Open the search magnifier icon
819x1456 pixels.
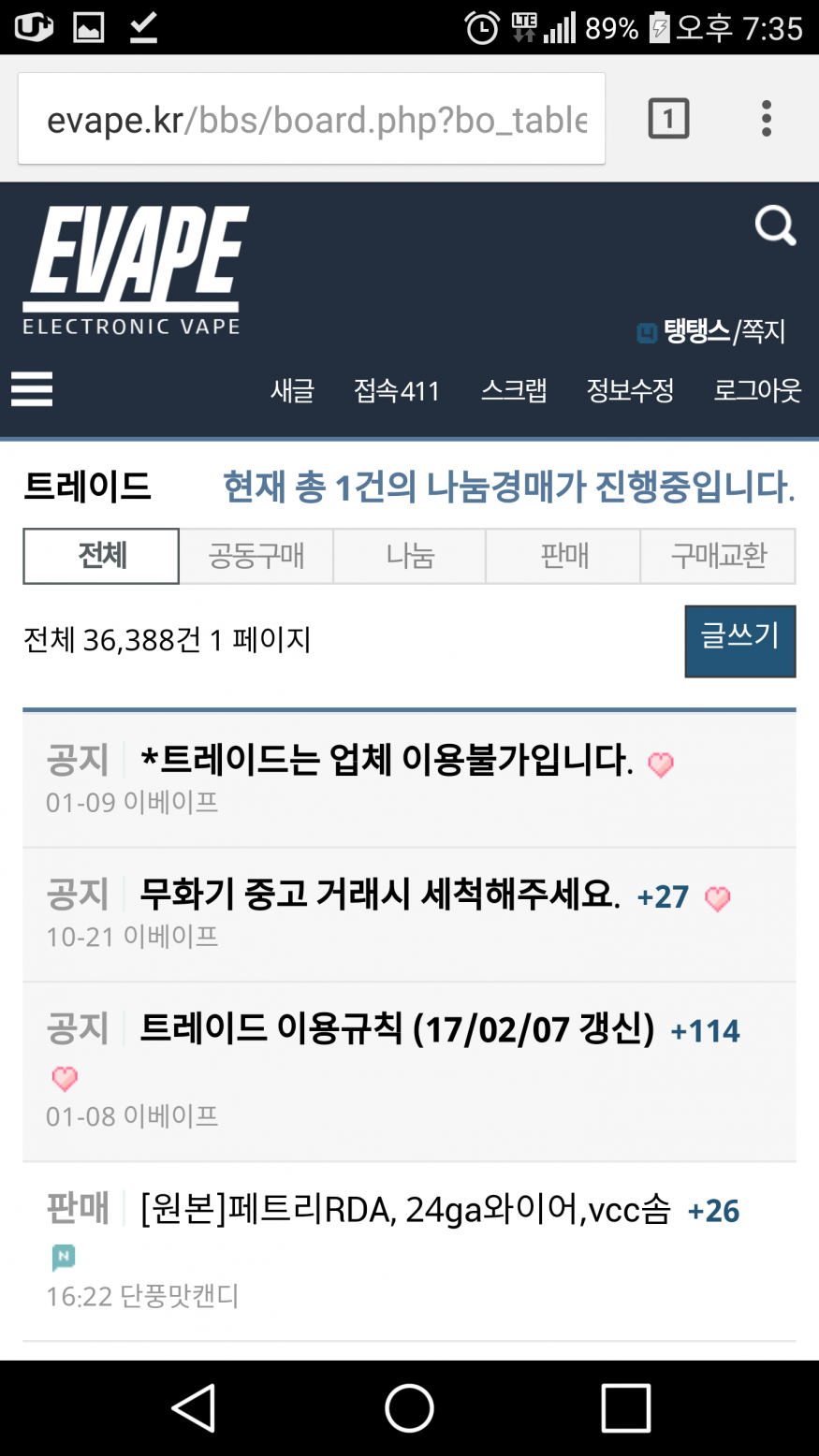[775, 226]
